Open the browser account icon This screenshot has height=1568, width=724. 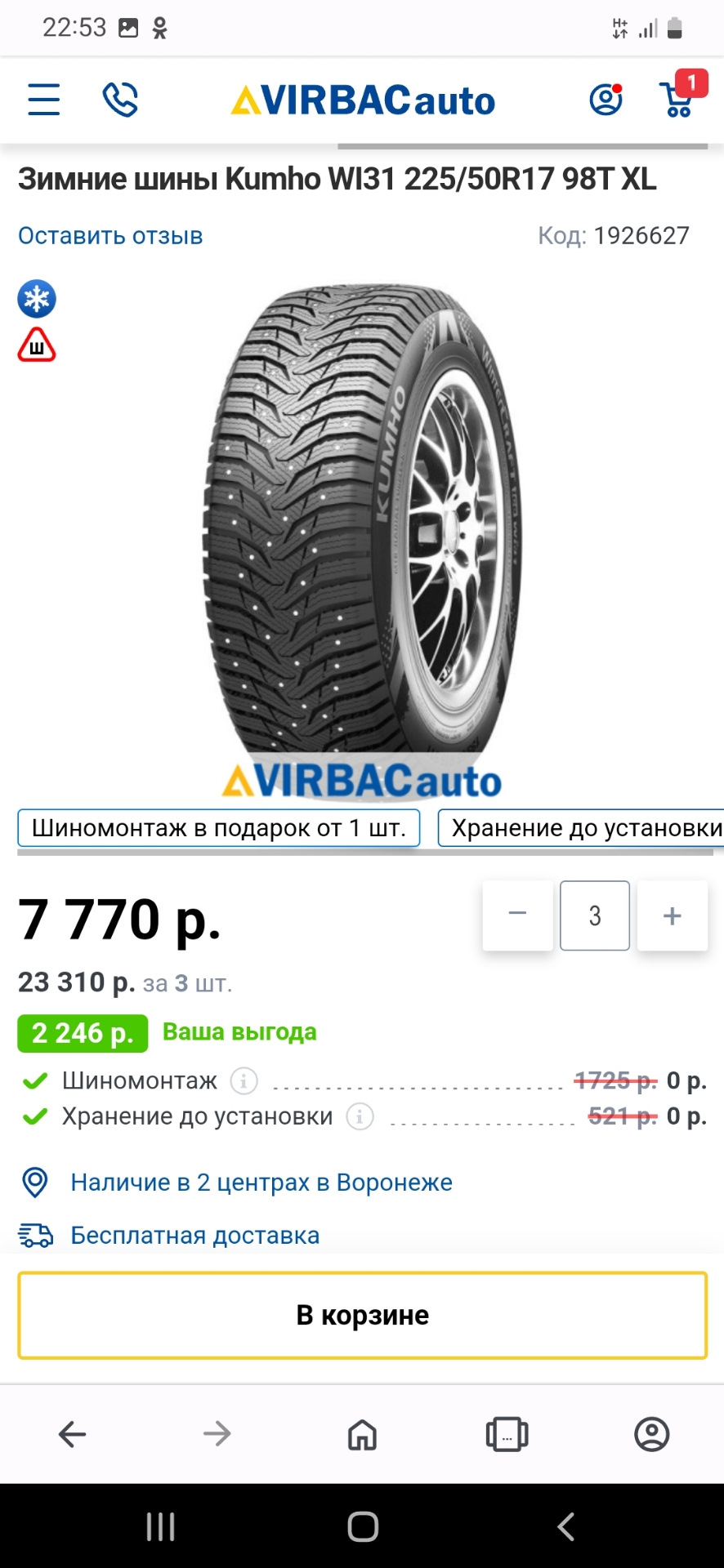[652, 1433]
